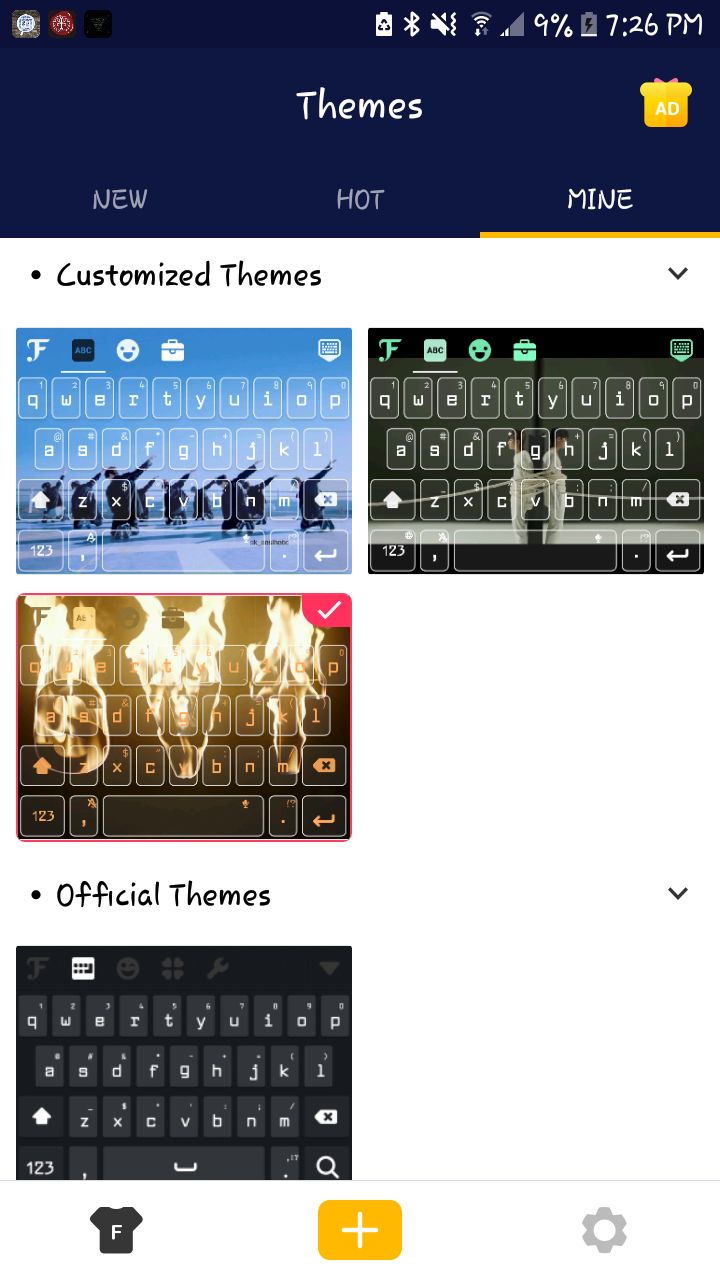Open the AD gift box icon

click(667, 104)
